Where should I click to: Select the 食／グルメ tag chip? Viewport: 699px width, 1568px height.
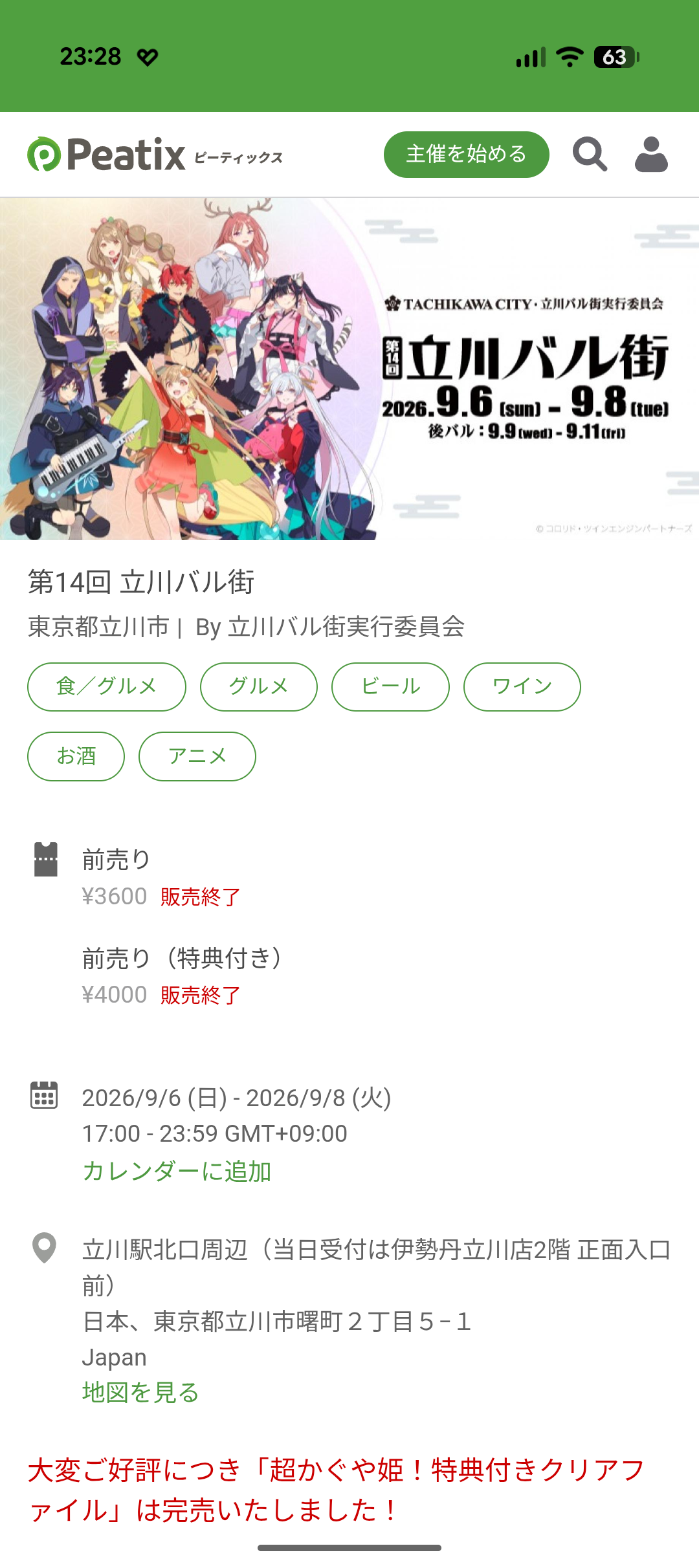tap(107, 687)
